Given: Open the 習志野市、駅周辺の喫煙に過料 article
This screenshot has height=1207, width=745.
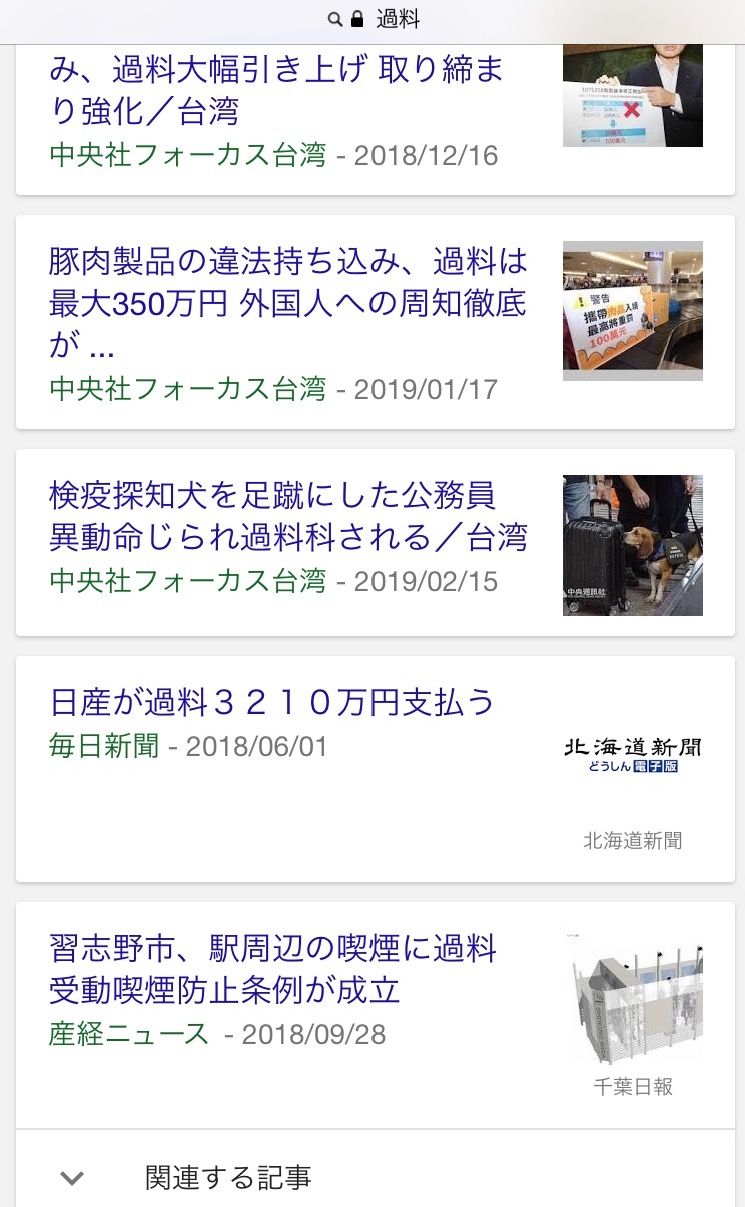Looking at the screenshot, I should [273, 968].
